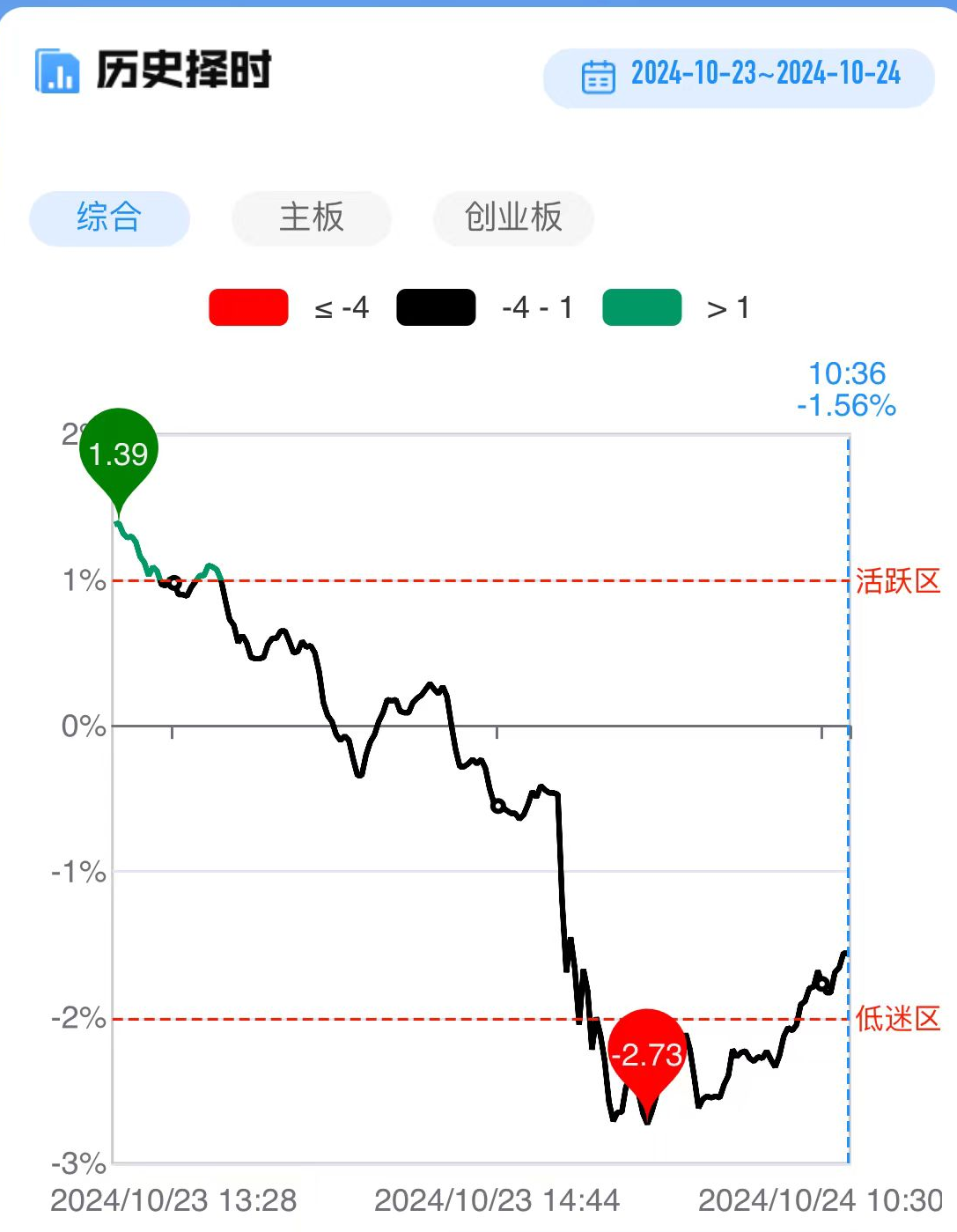This screenshot has width=957, height=1232.
Task: Open the date range picker 2024-10-23~2024-10-24
Action: click(x=739, y=77)
